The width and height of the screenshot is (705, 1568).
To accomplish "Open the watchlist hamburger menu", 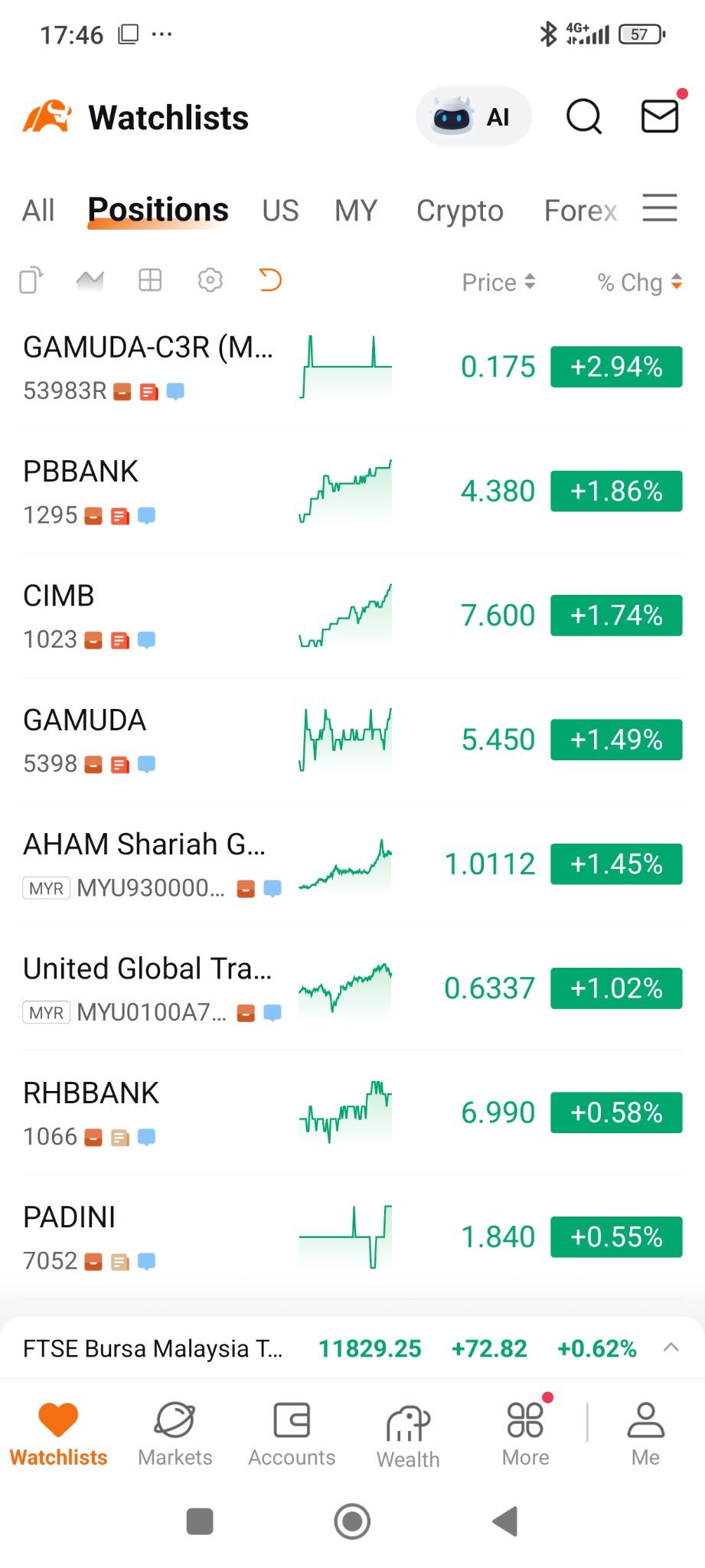I will point(660,207).
